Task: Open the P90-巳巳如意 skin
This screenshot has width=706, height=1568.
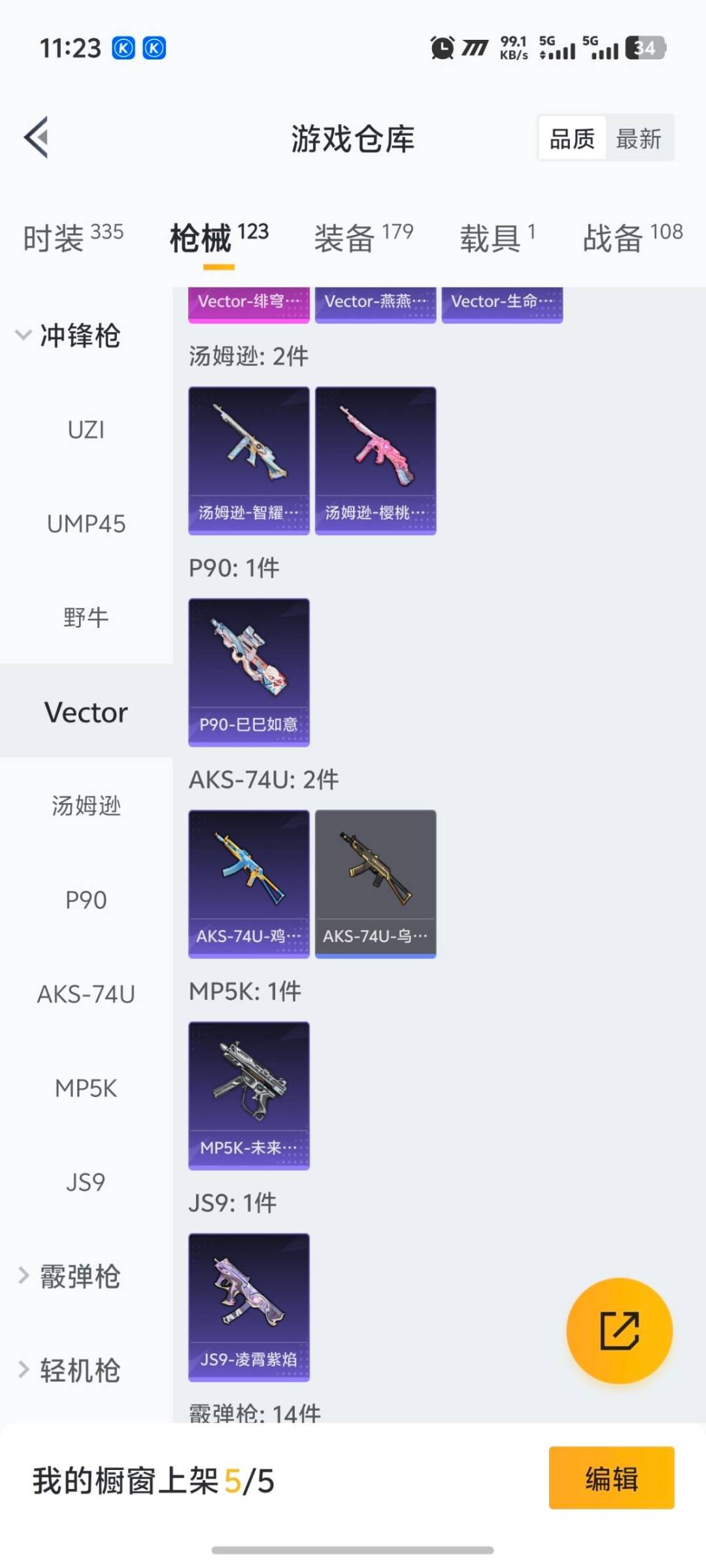Action: (248, 672)
